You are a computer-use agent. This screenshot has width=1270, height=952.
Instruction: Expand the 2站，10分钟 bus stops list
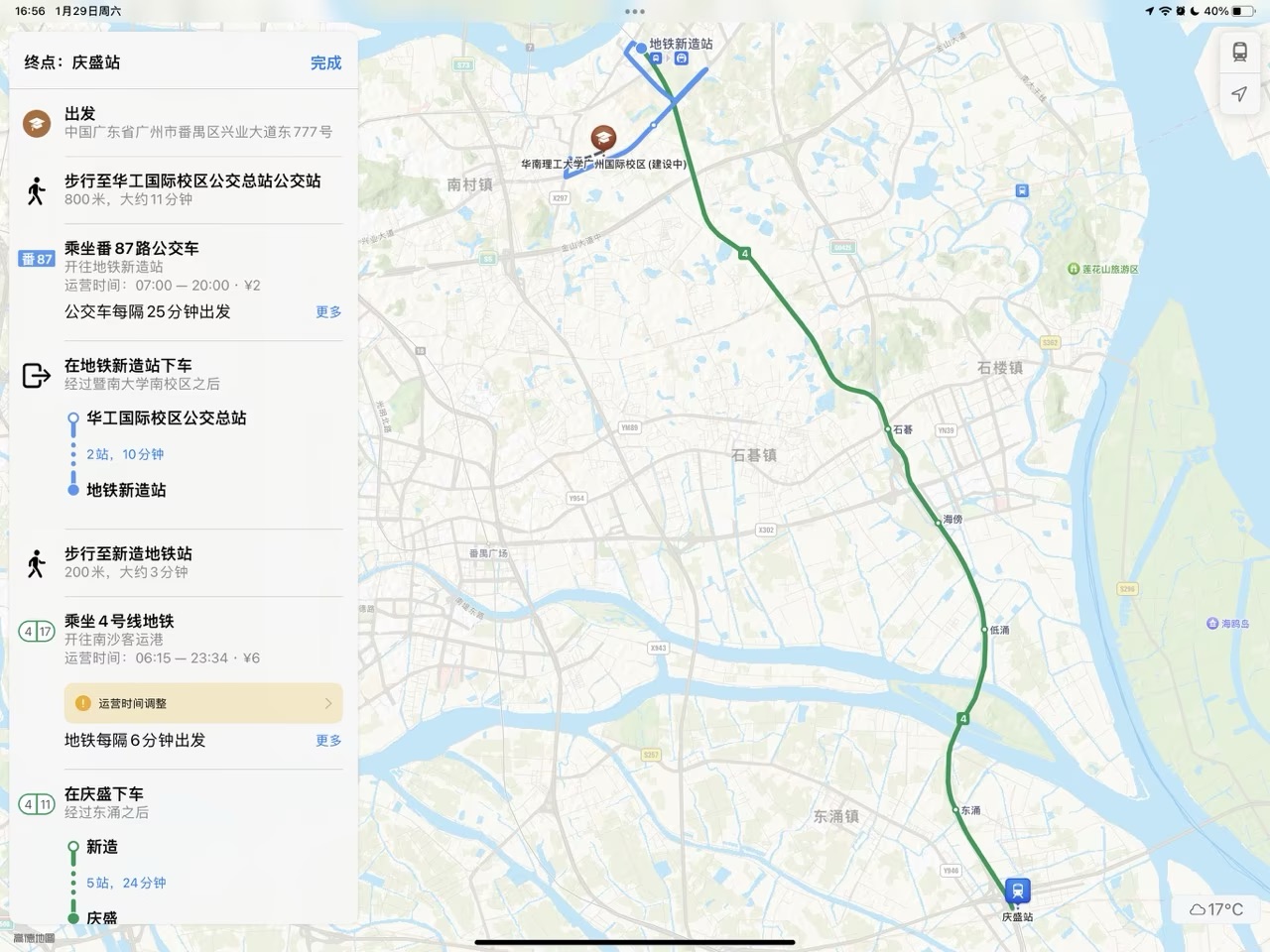pyautogui.click(x=125, y=454)
